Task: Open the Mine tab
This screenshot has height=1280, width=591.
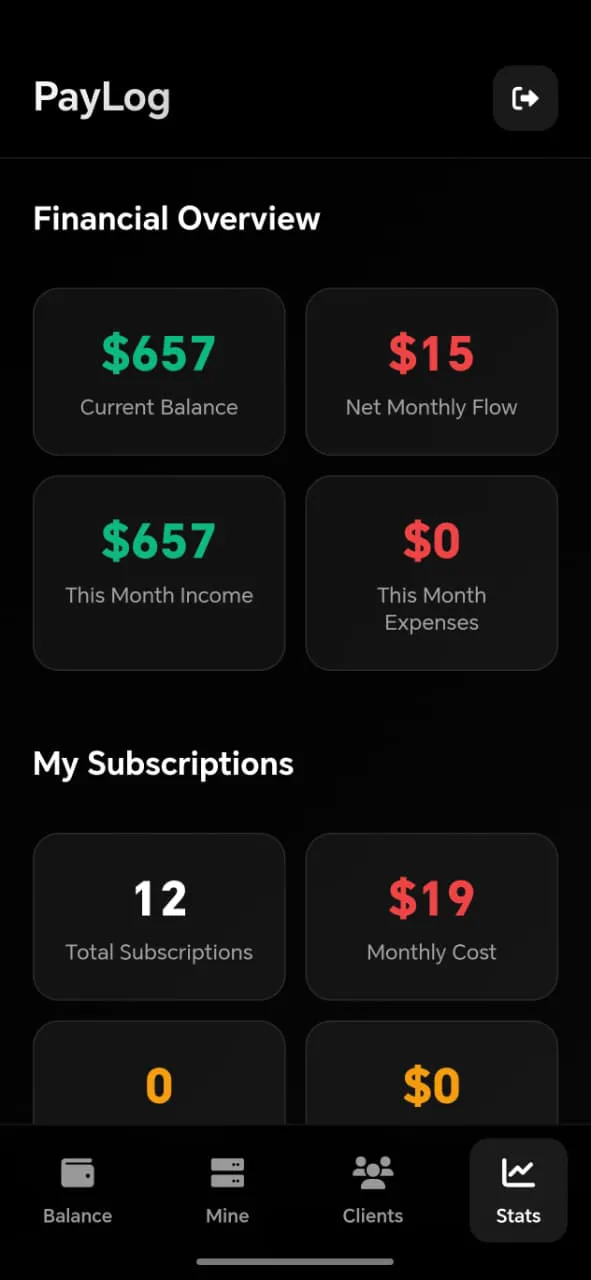Action: click(227, 1190)
